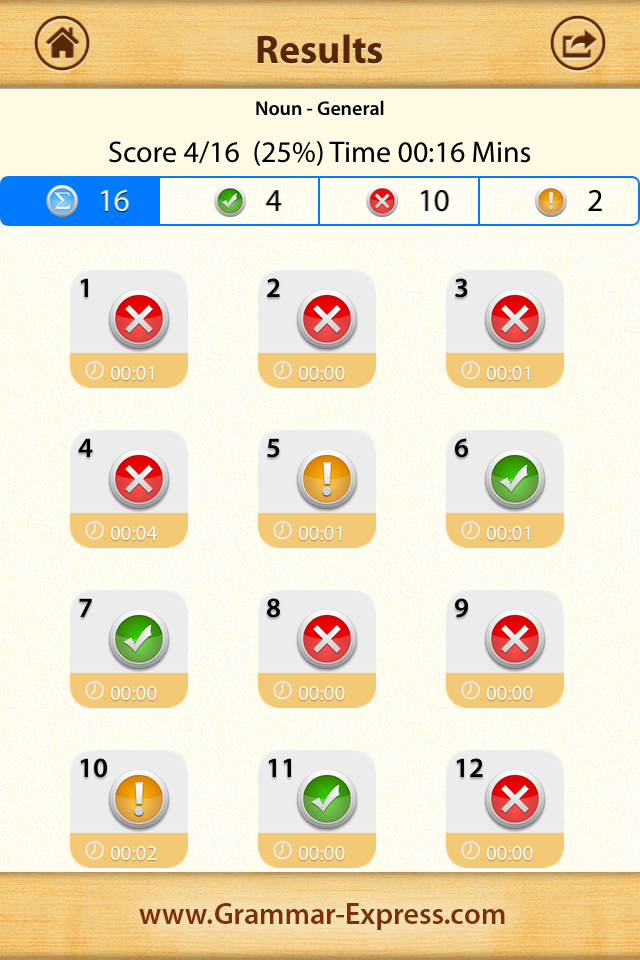Review question 12 result

click(x=505, y=809)
